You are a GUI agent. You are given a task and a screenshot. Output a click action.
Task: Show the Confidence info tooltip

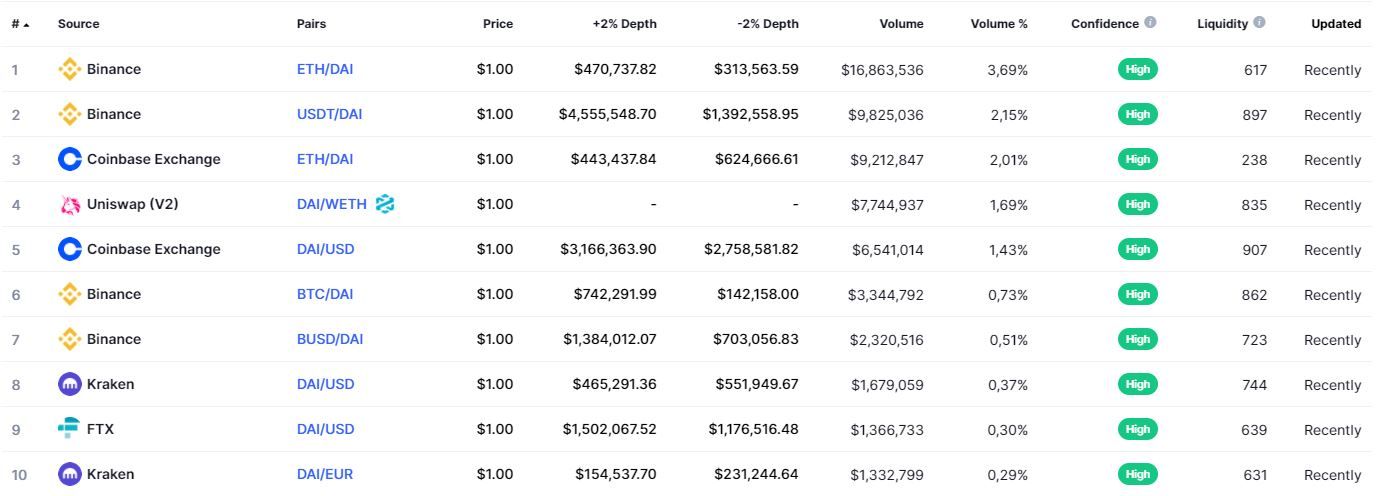coord(1150,22)
